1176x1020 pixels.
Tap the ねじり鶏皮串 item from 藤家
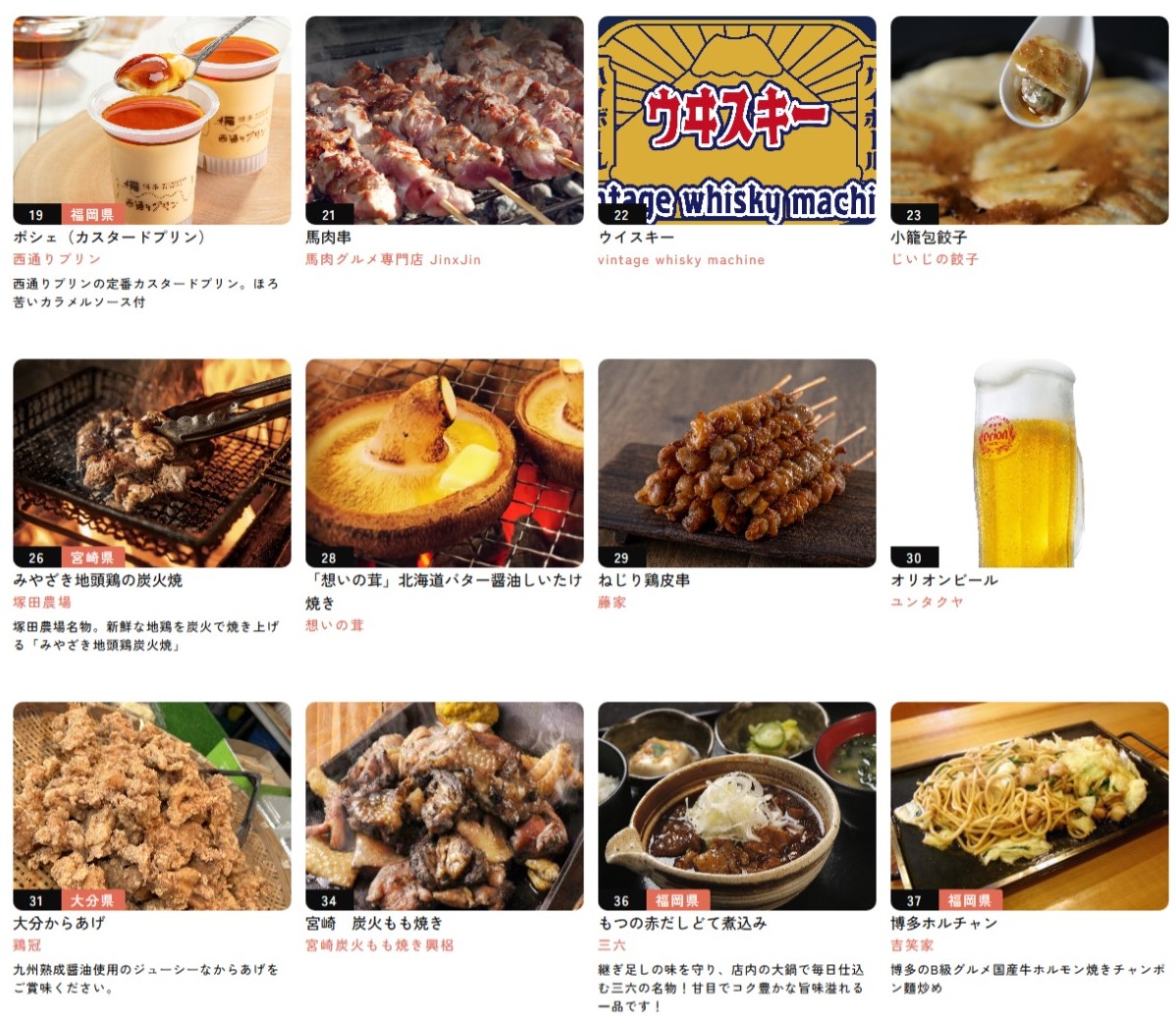[736, 462]
